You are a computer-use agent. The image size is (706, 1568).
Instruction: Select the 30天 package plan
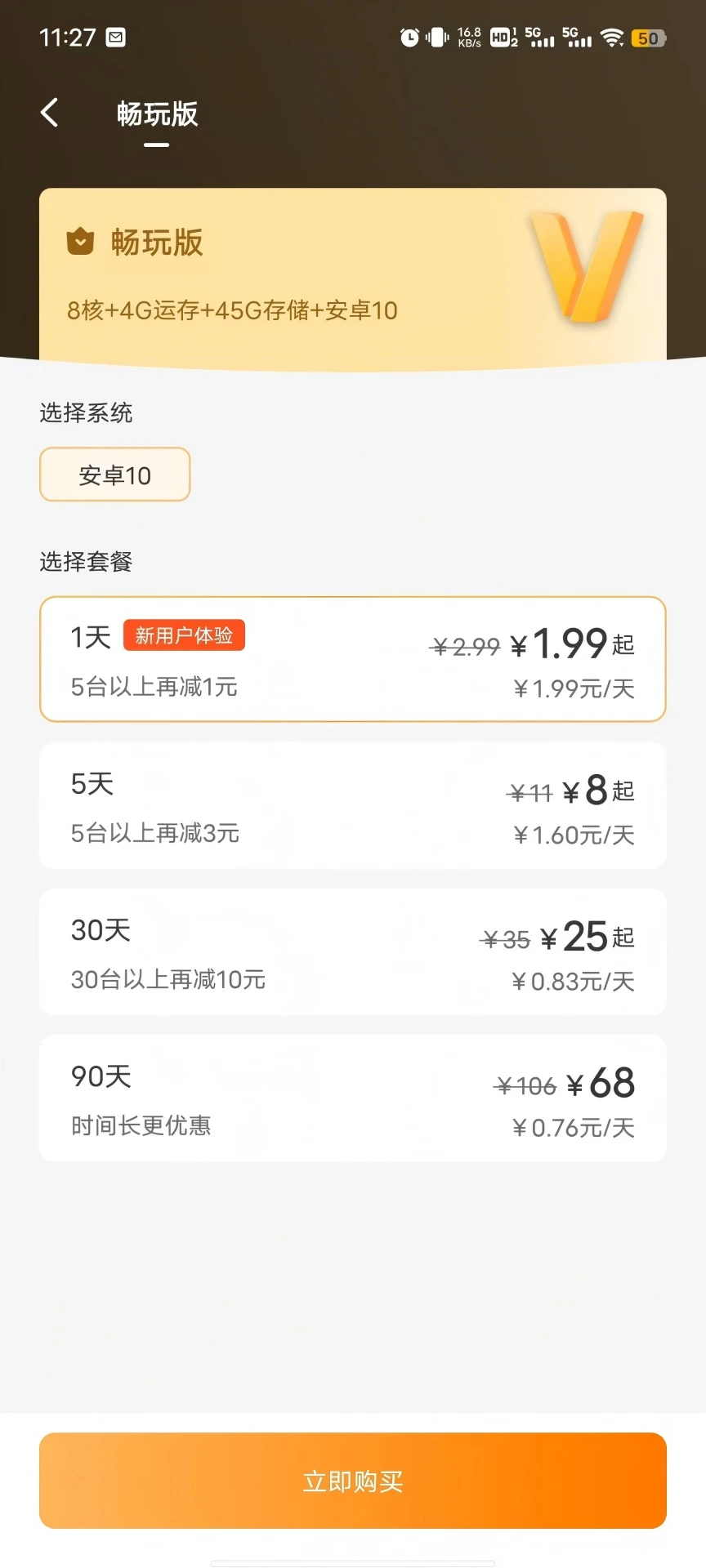tap(353, 951)
